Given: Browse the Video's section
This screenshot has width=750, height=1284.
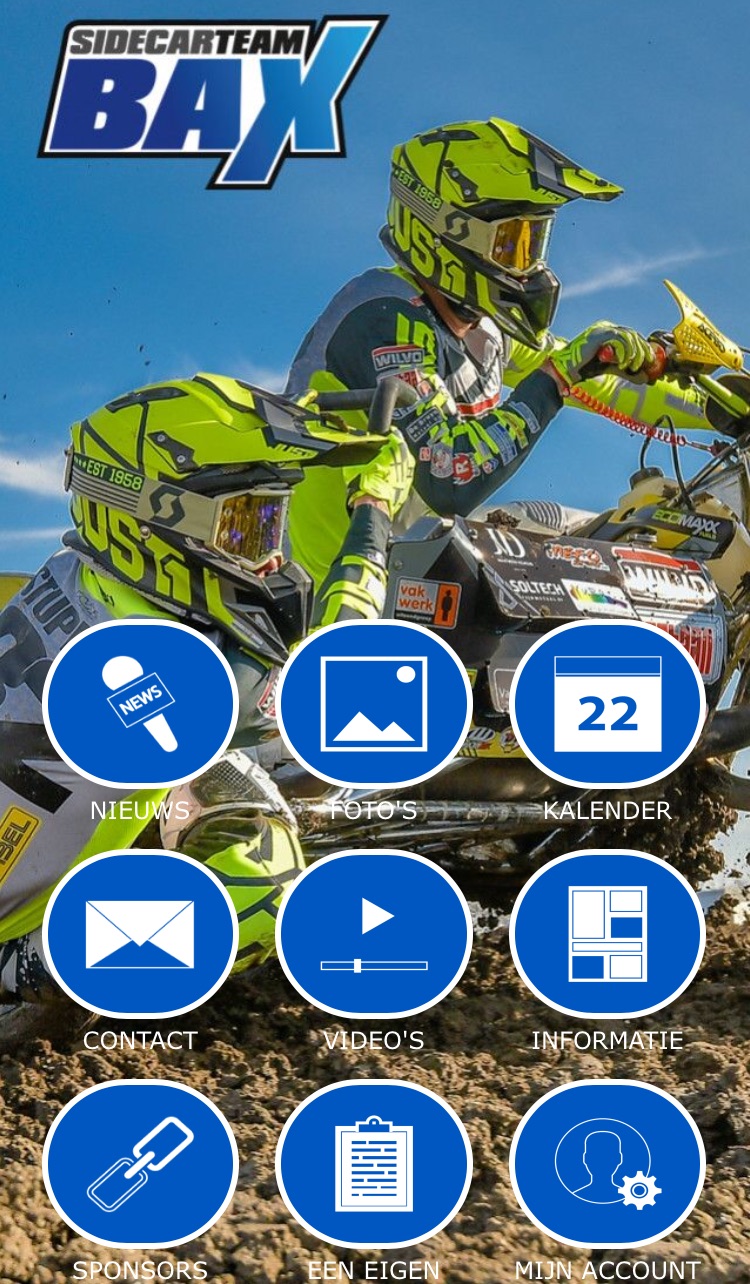Looking at the screenshot, I should pos(374,934).
